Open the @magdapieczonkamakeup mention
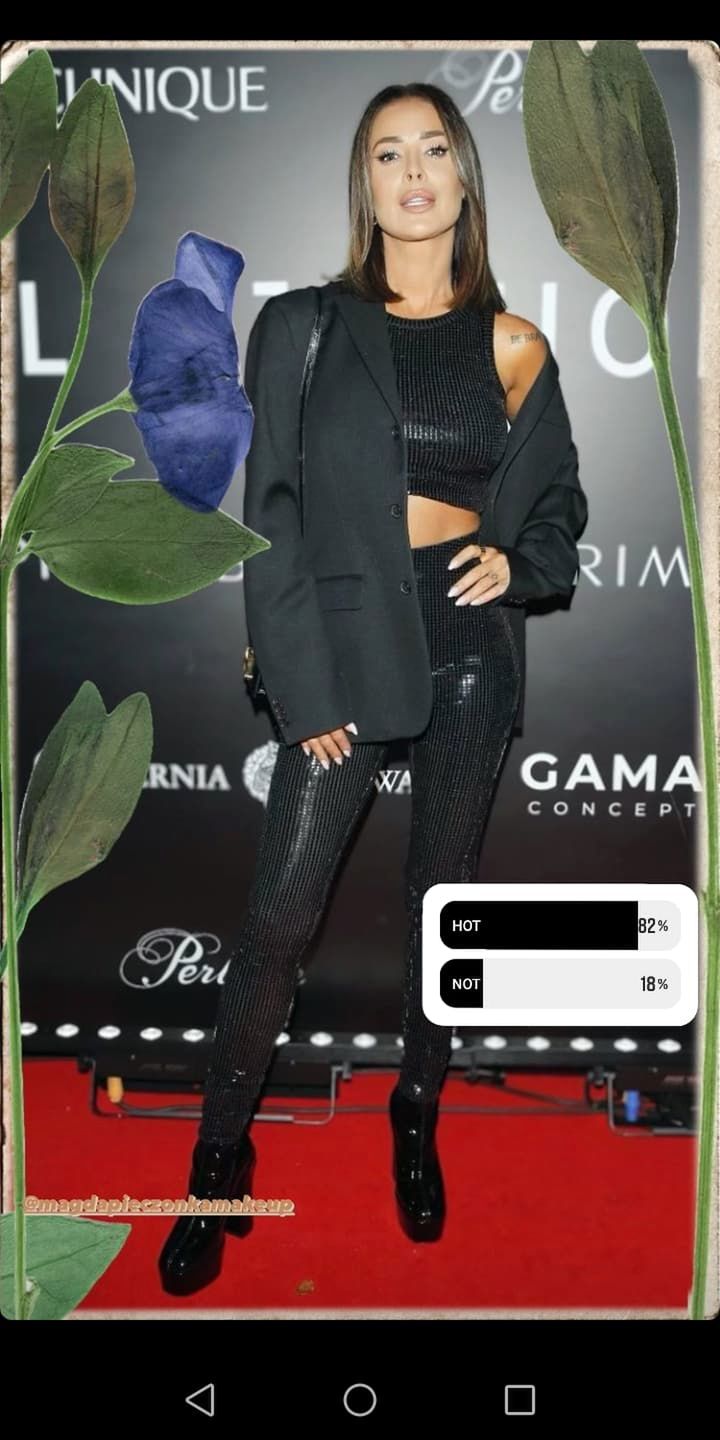Screen dimensions: 720x1440 (160, 1205)
